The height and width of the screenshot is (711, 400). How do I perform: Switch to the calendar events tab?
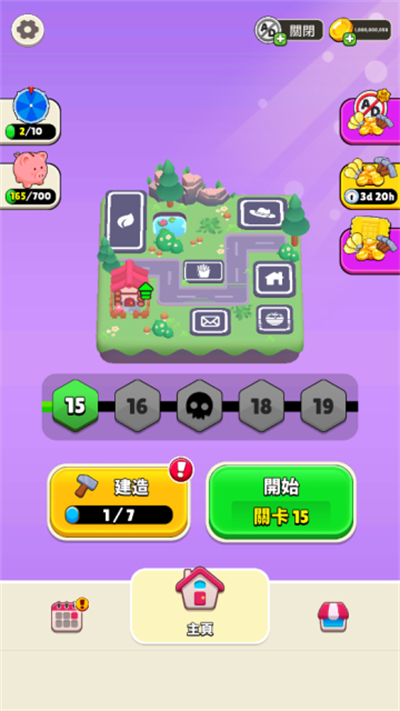point(68,615)
